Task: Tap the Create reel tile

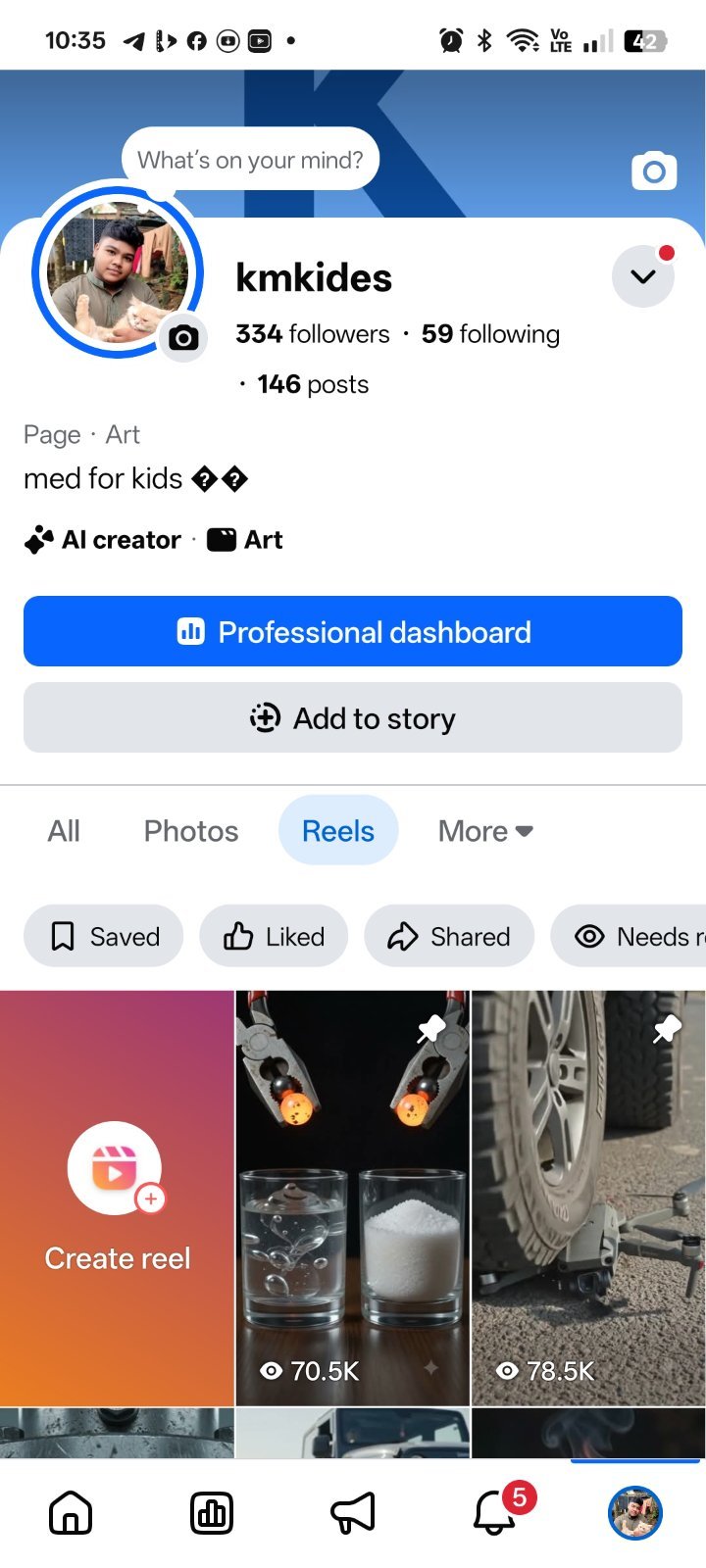Action: [x=117, y=1198]
